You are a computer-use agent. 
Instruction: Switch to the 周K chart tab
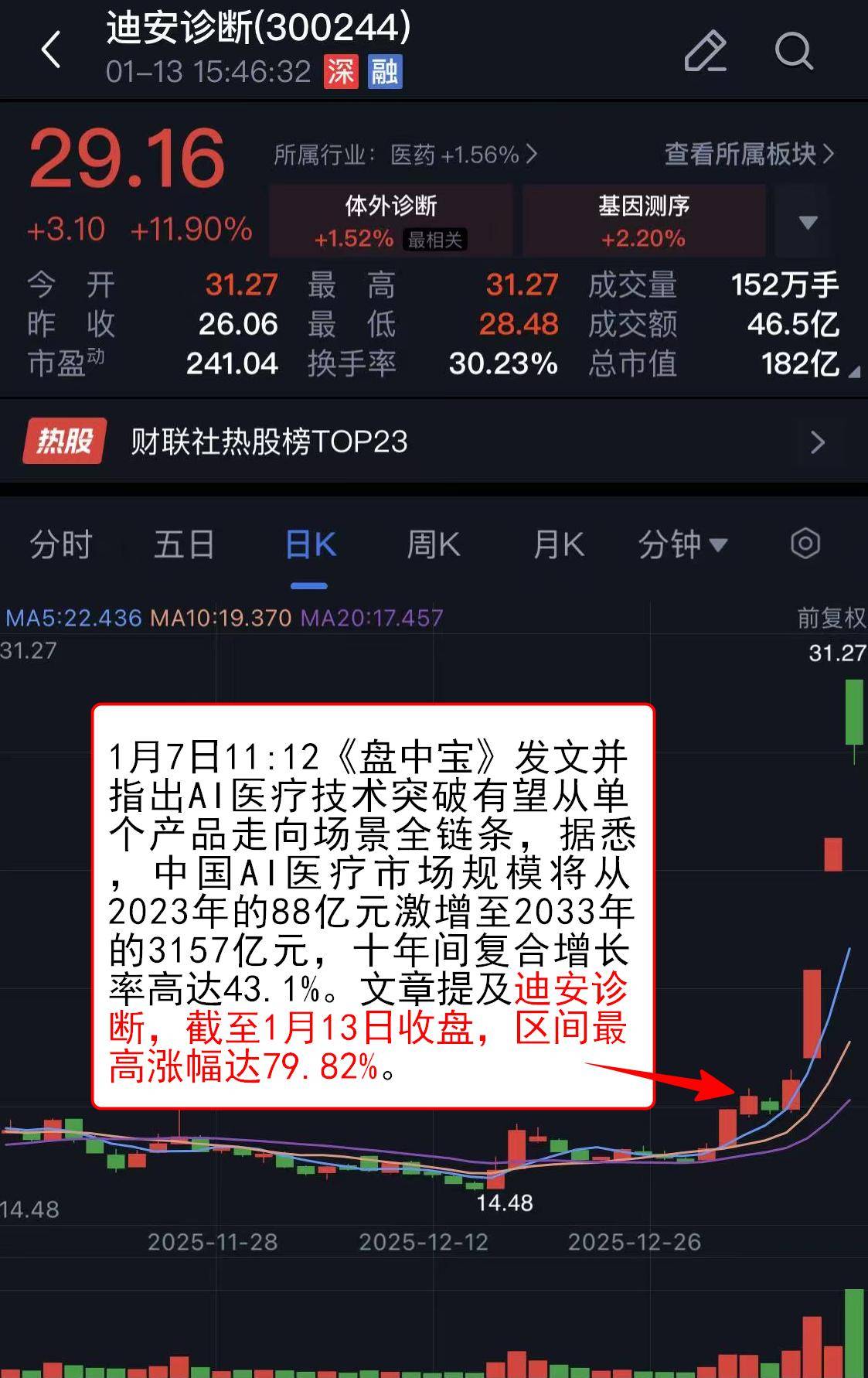pos(433,544)
